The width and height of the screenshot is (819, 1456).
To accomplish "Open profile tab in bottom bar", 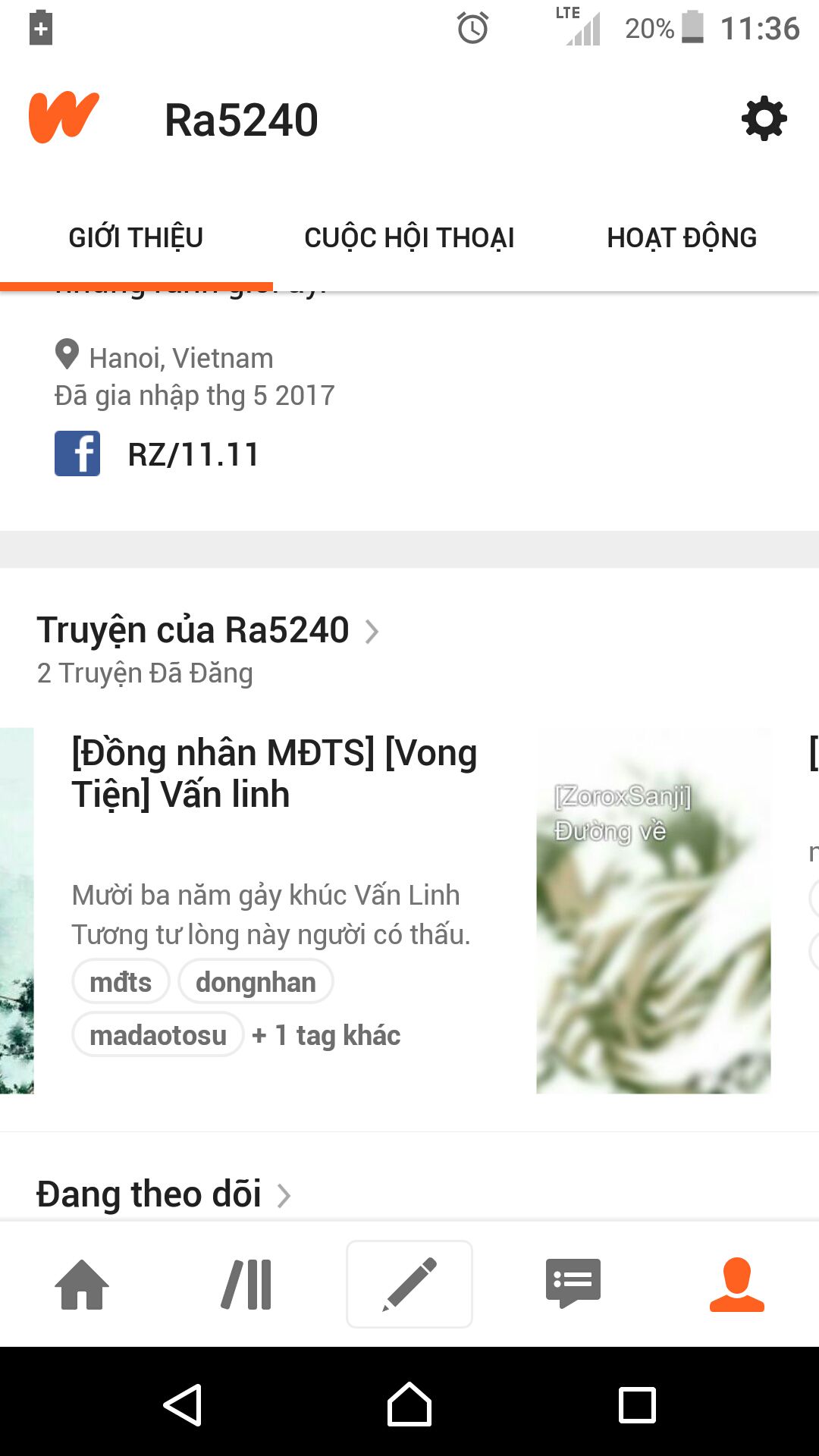I will pos(736,1285).
